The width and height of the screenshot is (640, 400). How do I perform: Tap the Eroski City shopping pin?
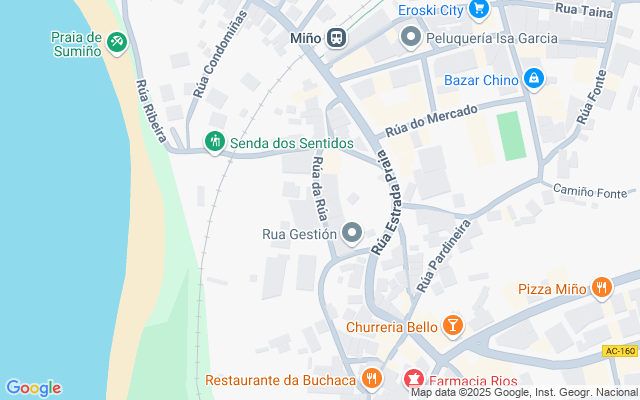pos(478,9)
